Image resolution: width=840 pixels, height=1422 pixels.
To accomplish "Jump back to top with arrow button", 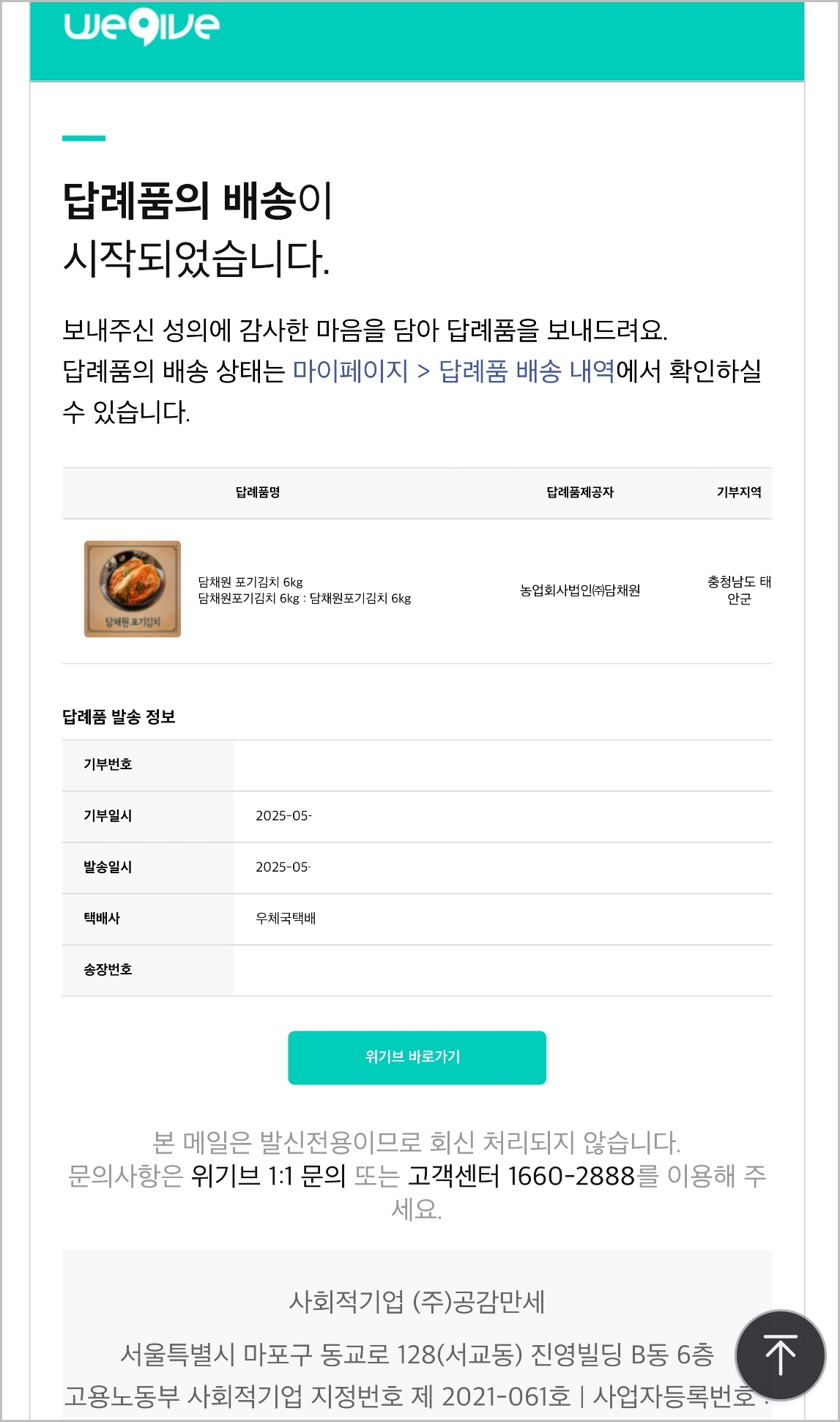I will [781, 1355].
